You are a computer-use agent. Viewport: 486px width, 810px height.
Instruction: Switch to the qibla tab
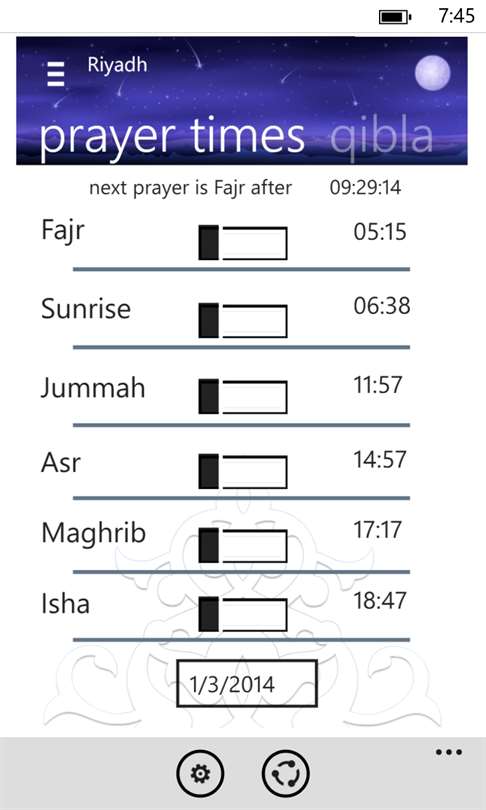[x=381, y=137]
